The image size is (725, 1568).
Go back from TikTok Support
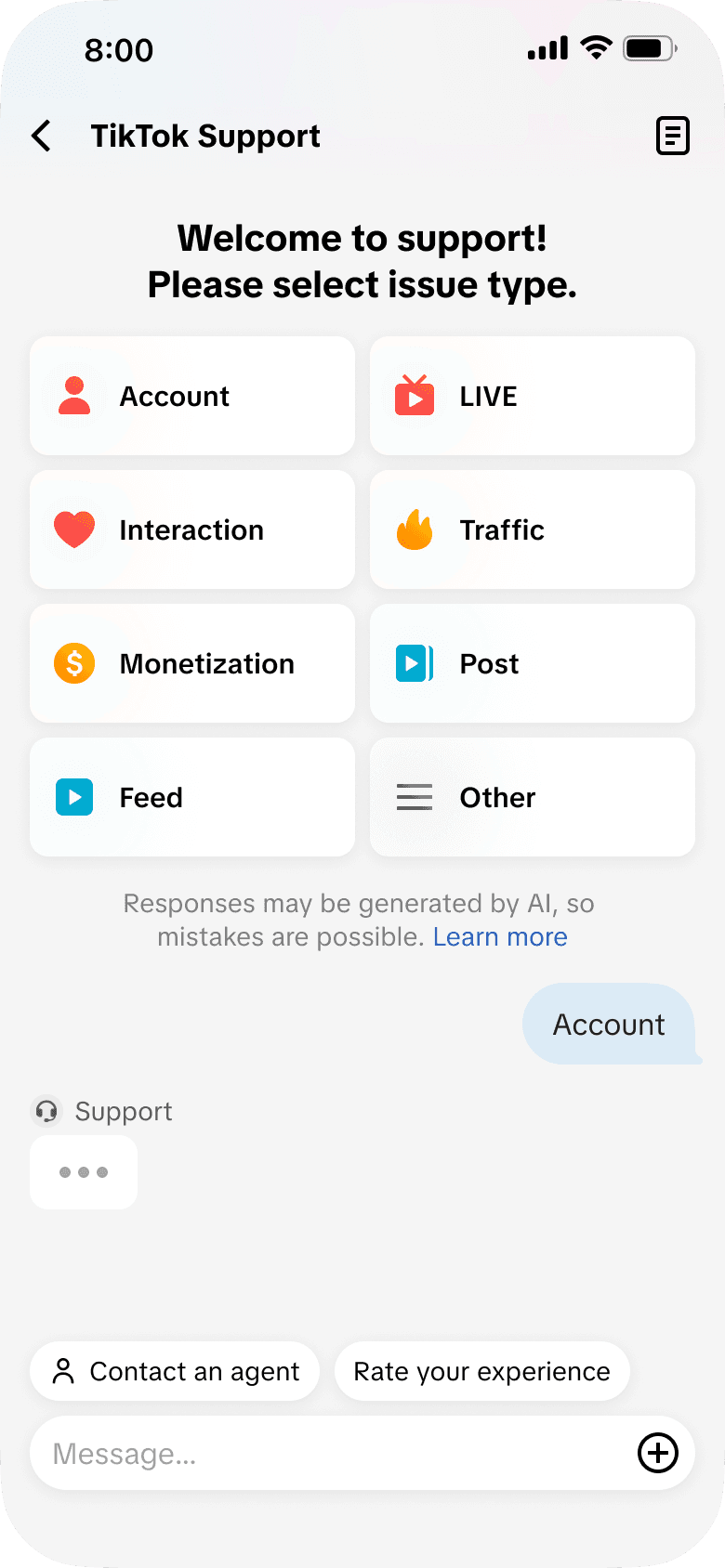42,136
